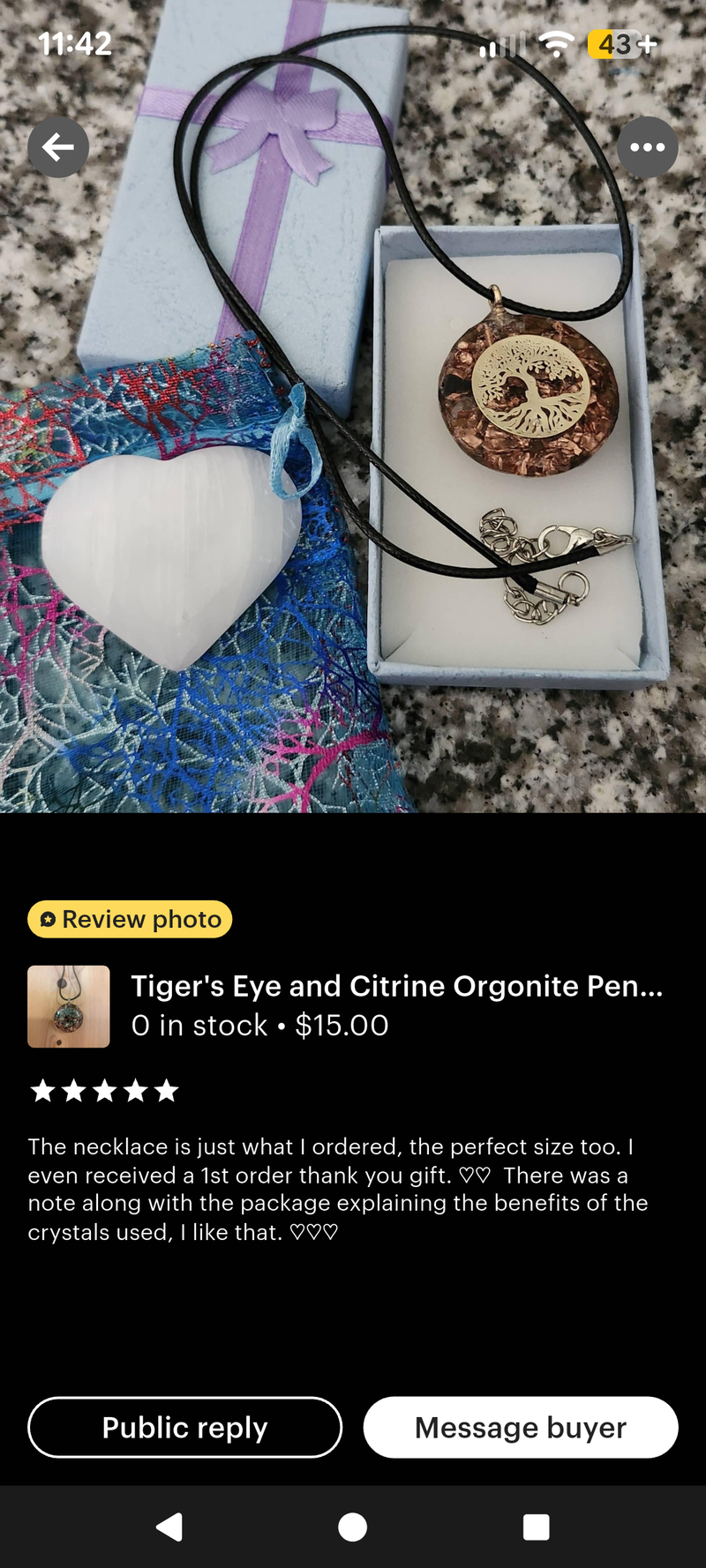This screenshot has width=706, height=1568.
Task: Expand the review photo to full screen
Action: [x=353, y=410]
